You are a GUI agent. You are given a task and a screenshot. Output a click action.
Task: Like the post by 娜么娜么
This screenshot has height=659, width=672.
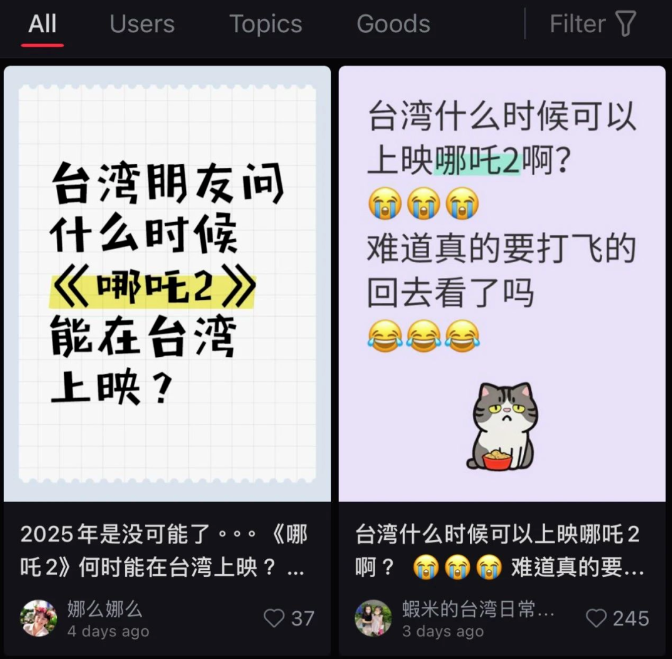275,619
